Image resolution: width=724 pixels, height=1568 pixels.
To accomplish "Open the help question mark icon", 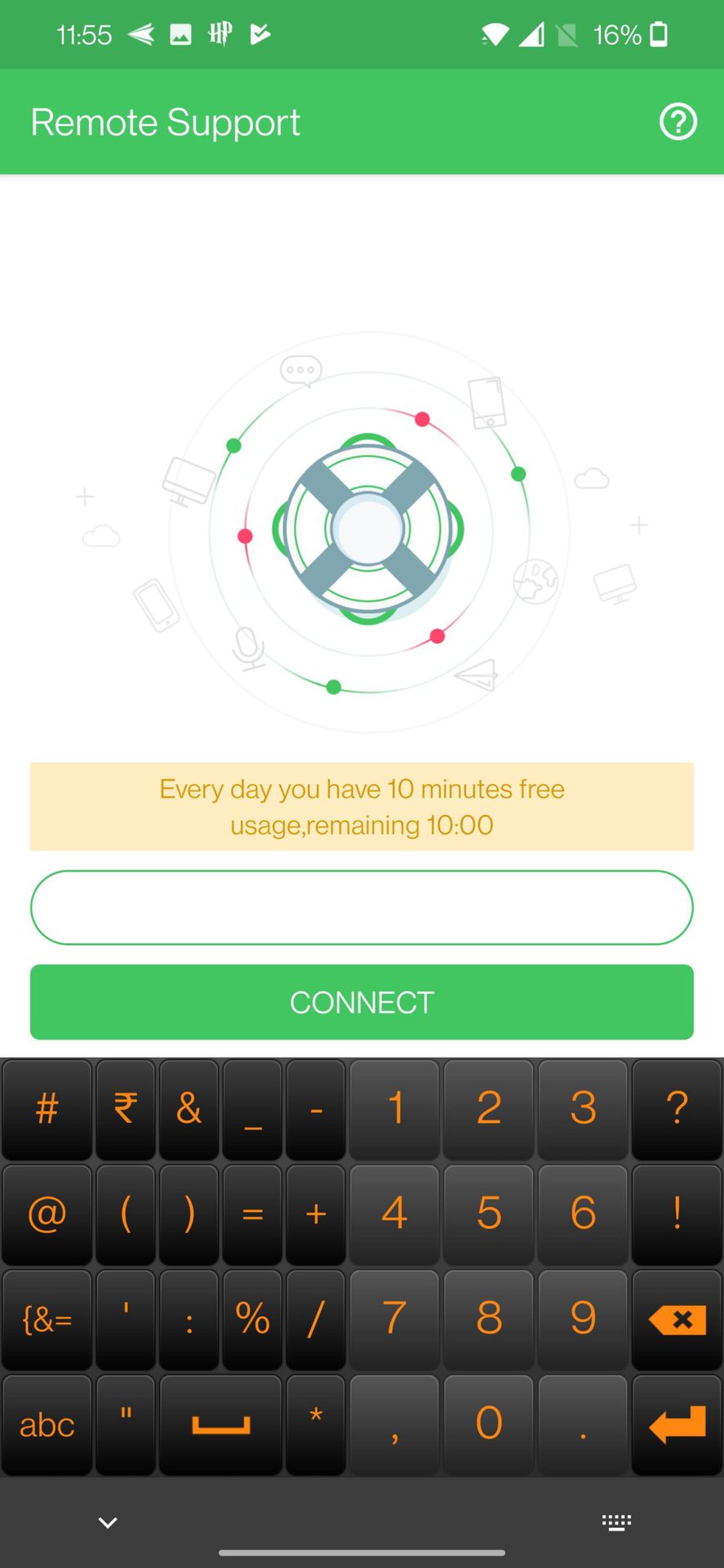I will click(677, 122).
